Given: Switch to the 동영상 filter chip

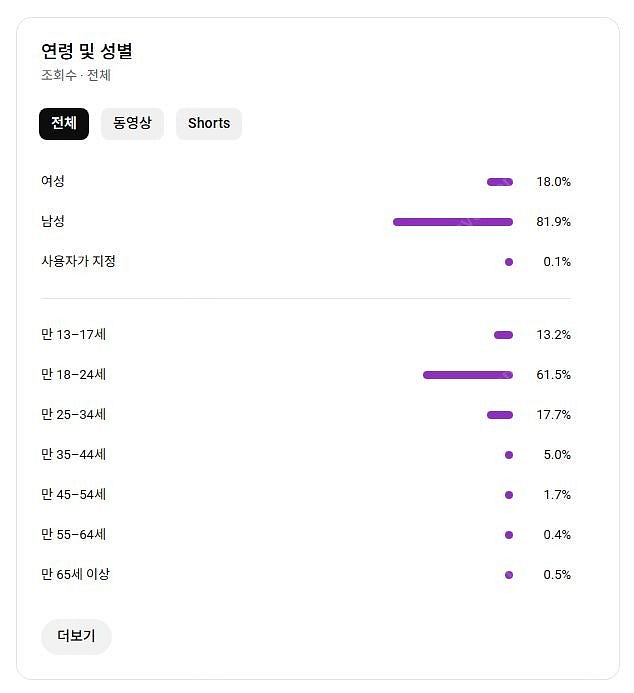Looking at the screenshot, I should 133,124.
